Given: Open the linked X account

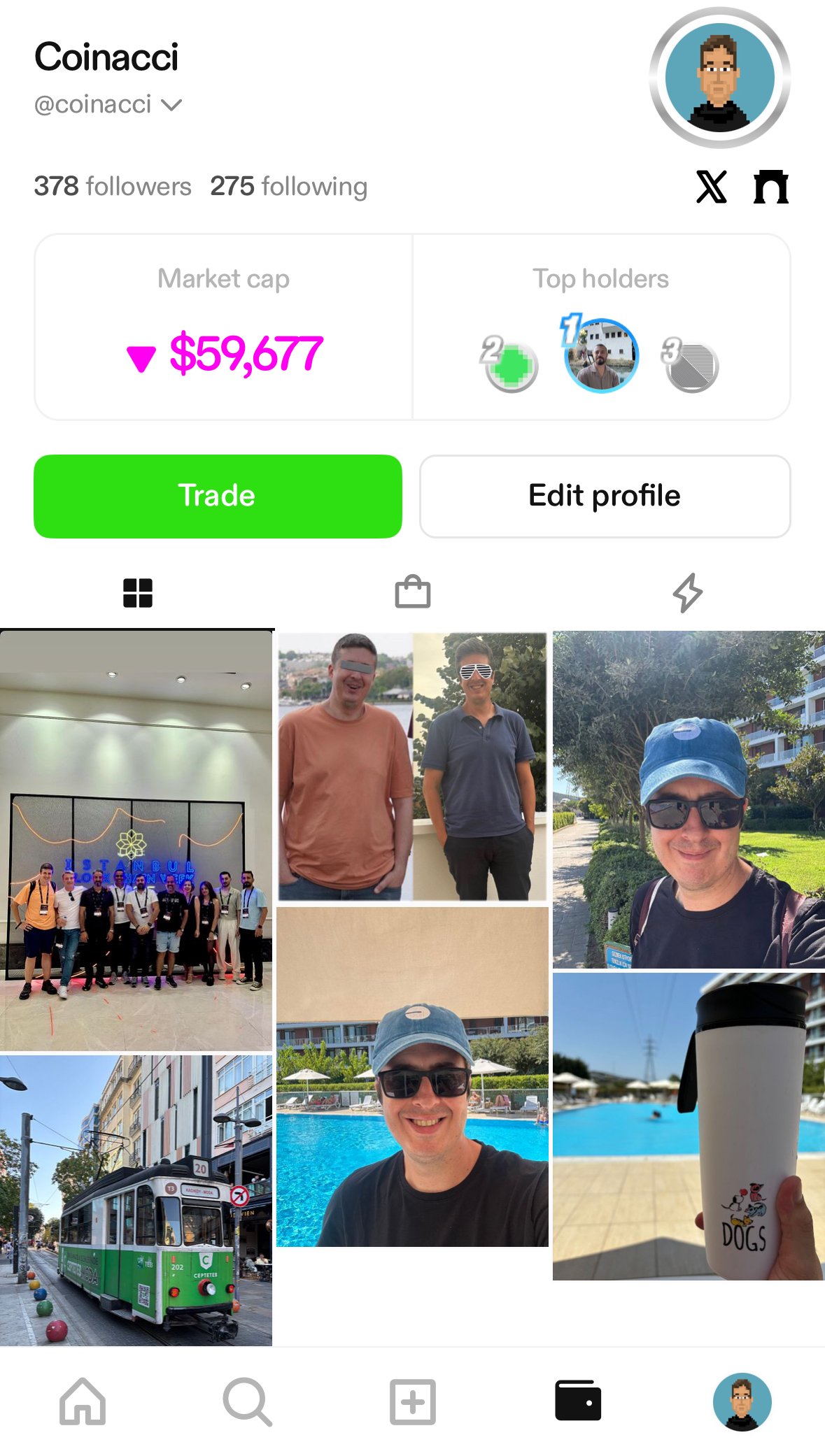Looking at the screenshot, I should coord(711,187).
